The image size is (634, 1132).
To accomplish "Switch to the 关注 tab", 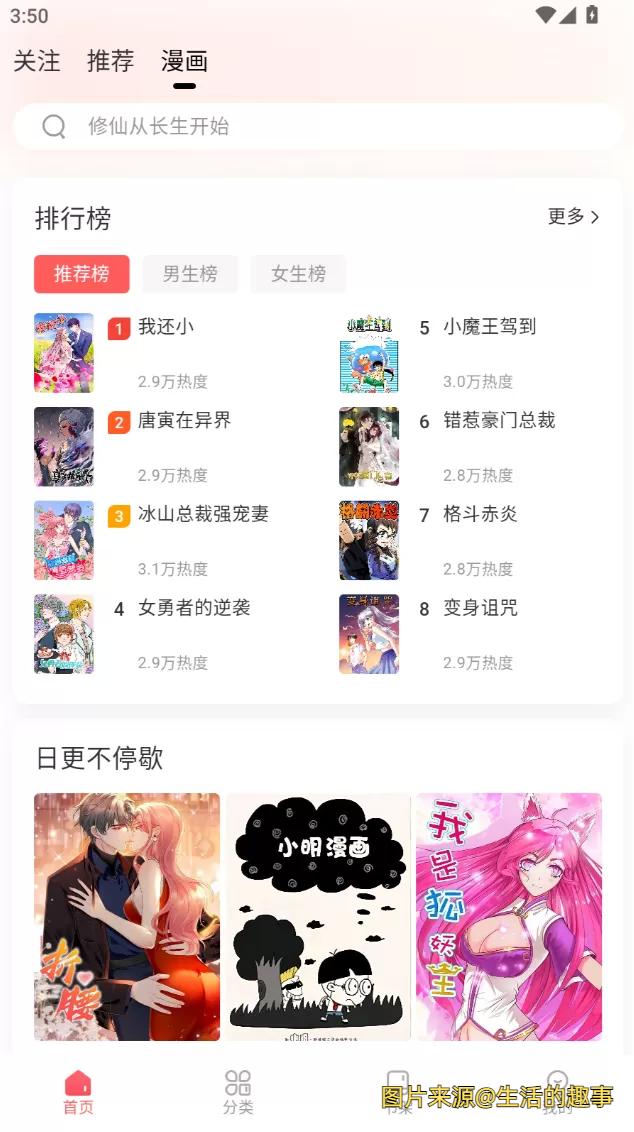I will (x=37, y=61).
